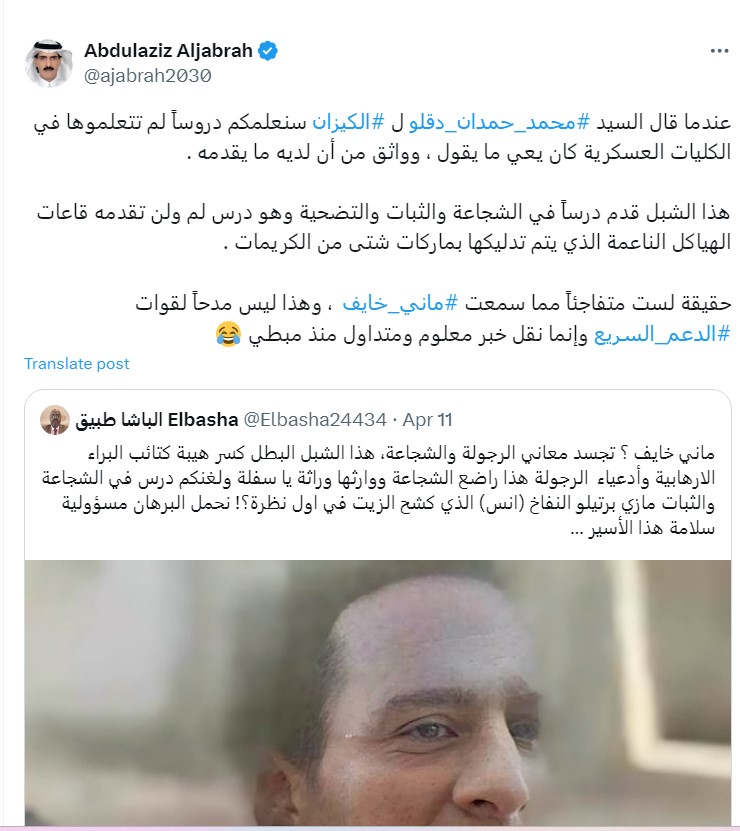This screenshot has height=831, width=740.
Task: Open Abdulaziz Aljabrah's profile picture
Action: [x=48, y=62]
